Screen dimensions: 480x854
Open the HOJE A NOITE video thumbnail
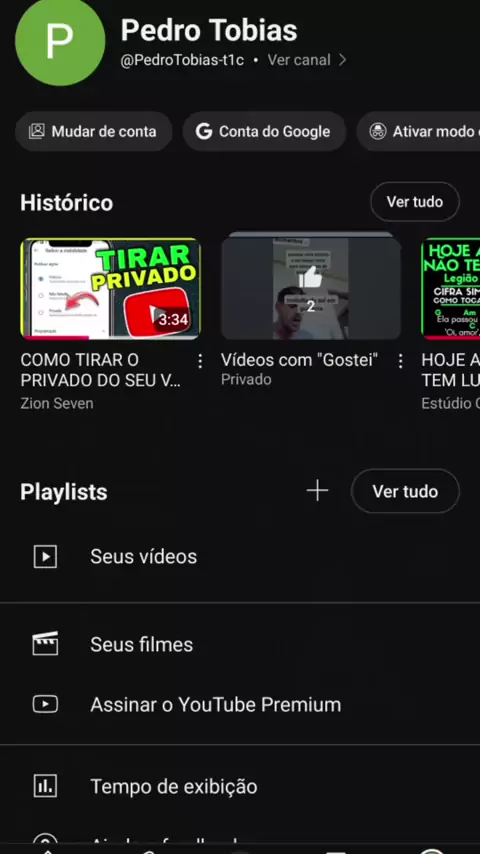coord(451,289)
